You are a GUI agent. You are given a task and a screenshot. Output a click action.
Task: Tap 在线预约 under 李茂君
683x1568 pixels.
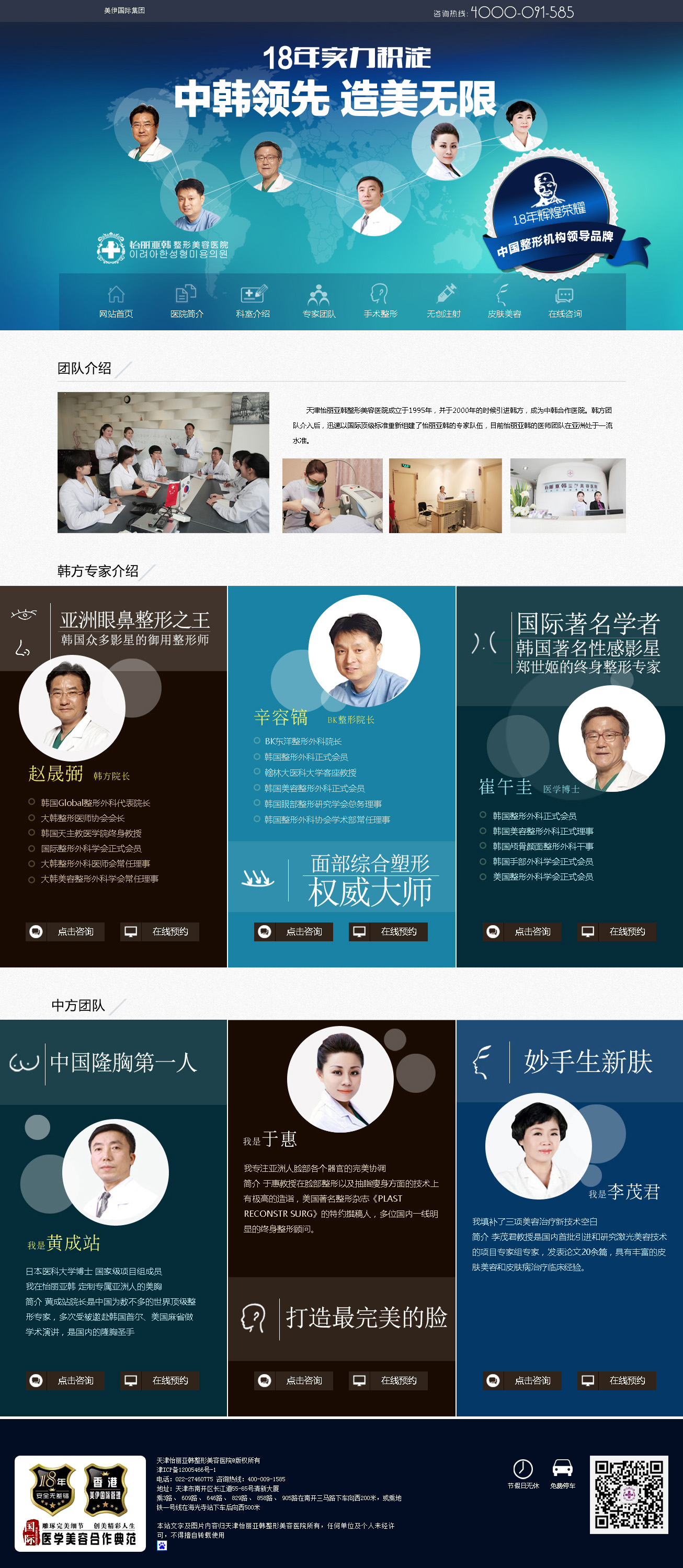(617, 1380)
